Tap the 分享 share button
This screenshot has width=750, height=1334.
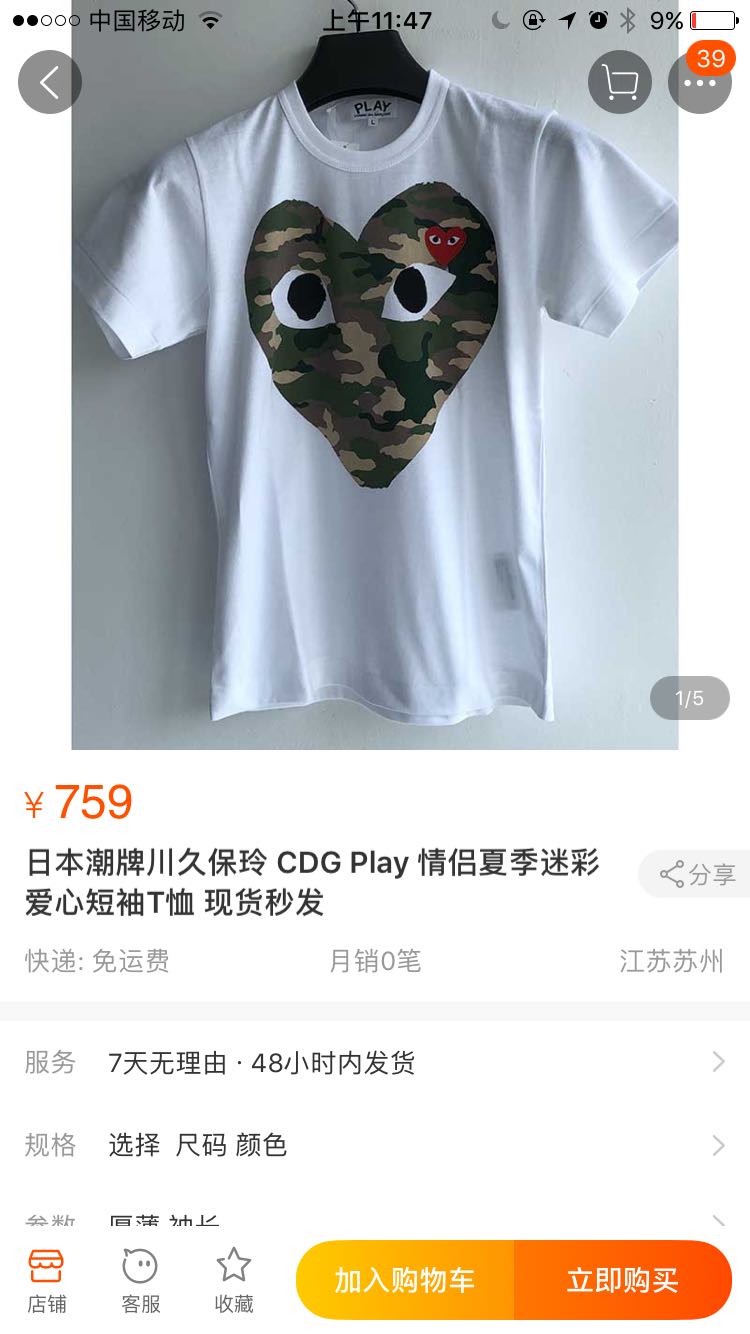click(697, 874)
